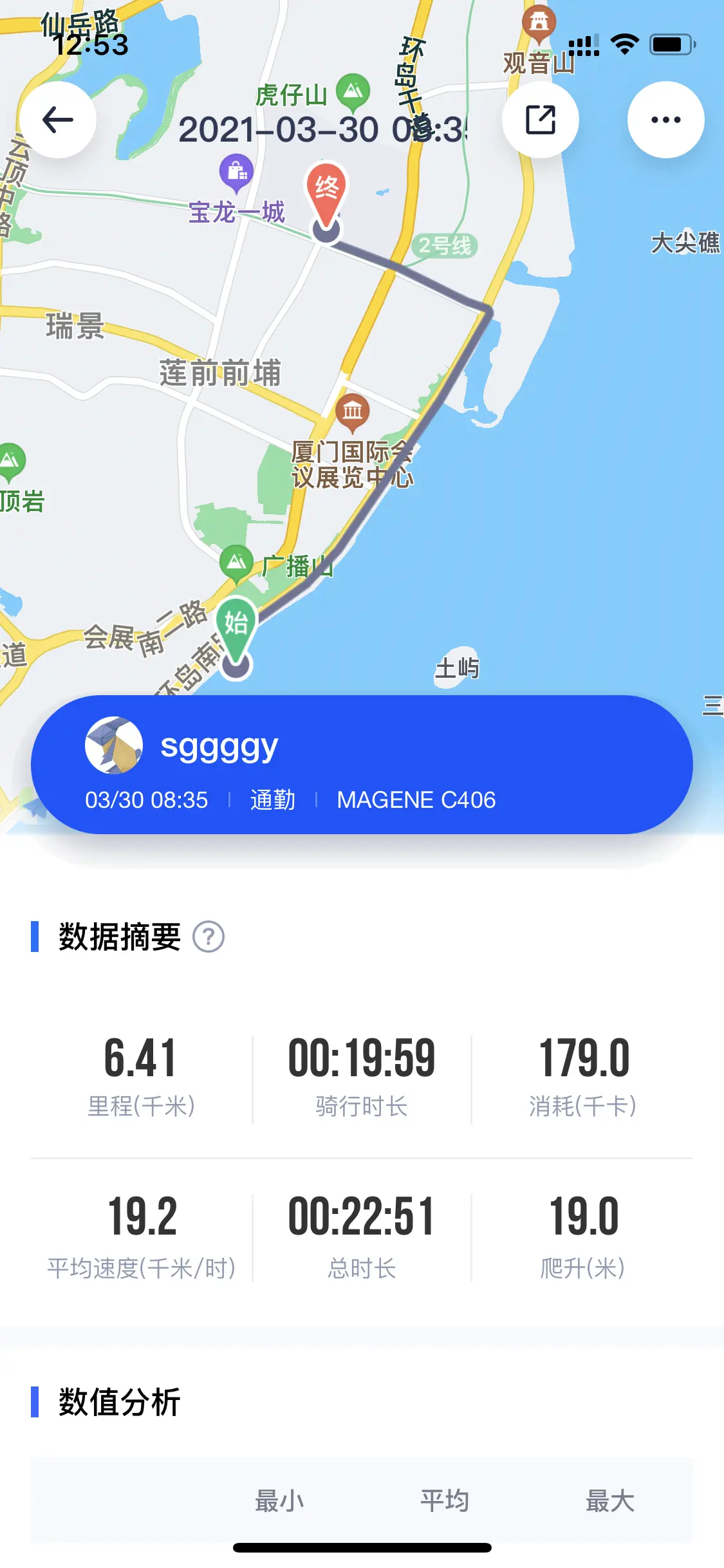
Task: Share this ride record
Action: point(540,120)
